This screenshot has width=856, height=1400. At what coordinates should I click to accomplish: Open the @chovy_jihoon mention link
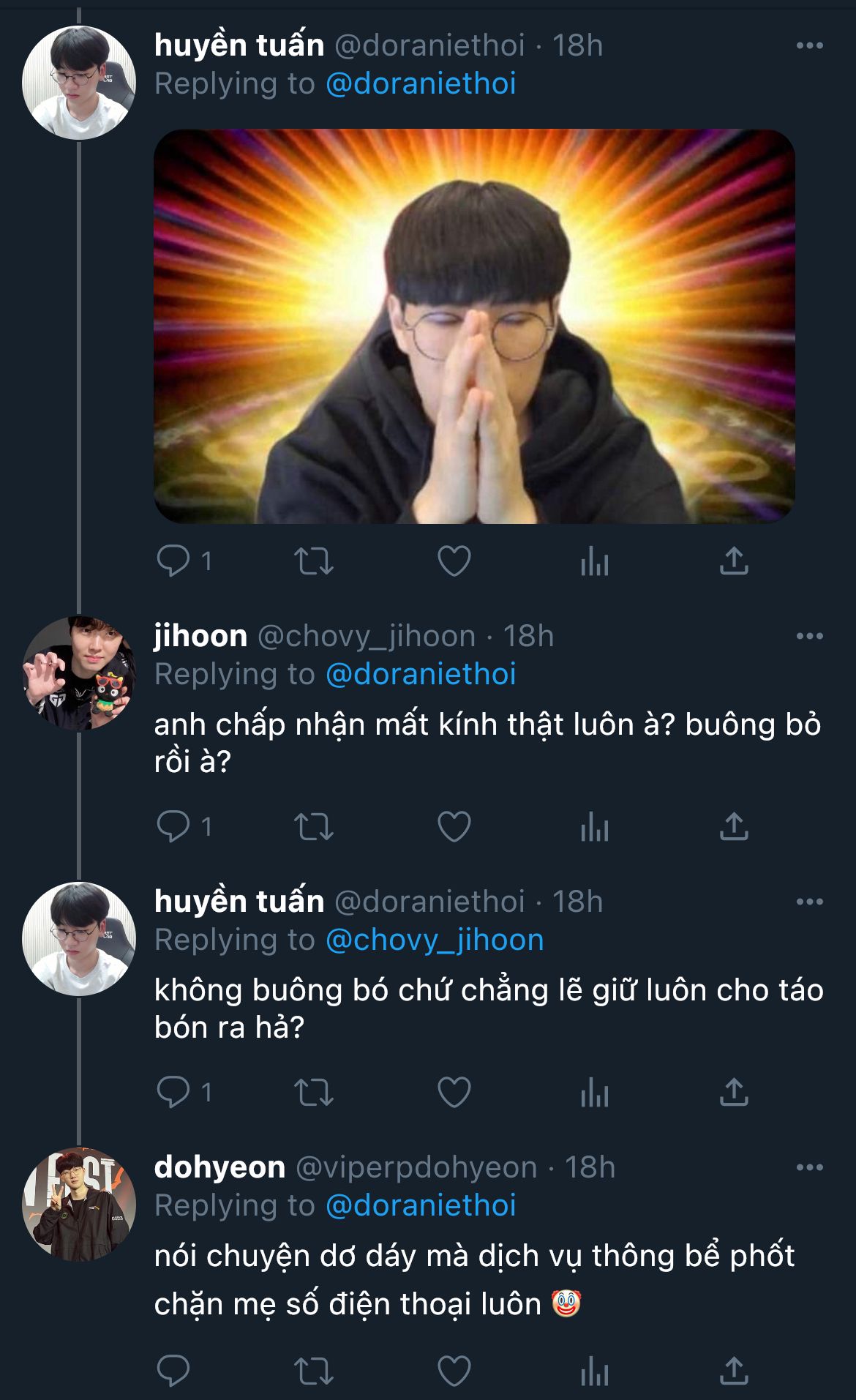click(435, 940)
